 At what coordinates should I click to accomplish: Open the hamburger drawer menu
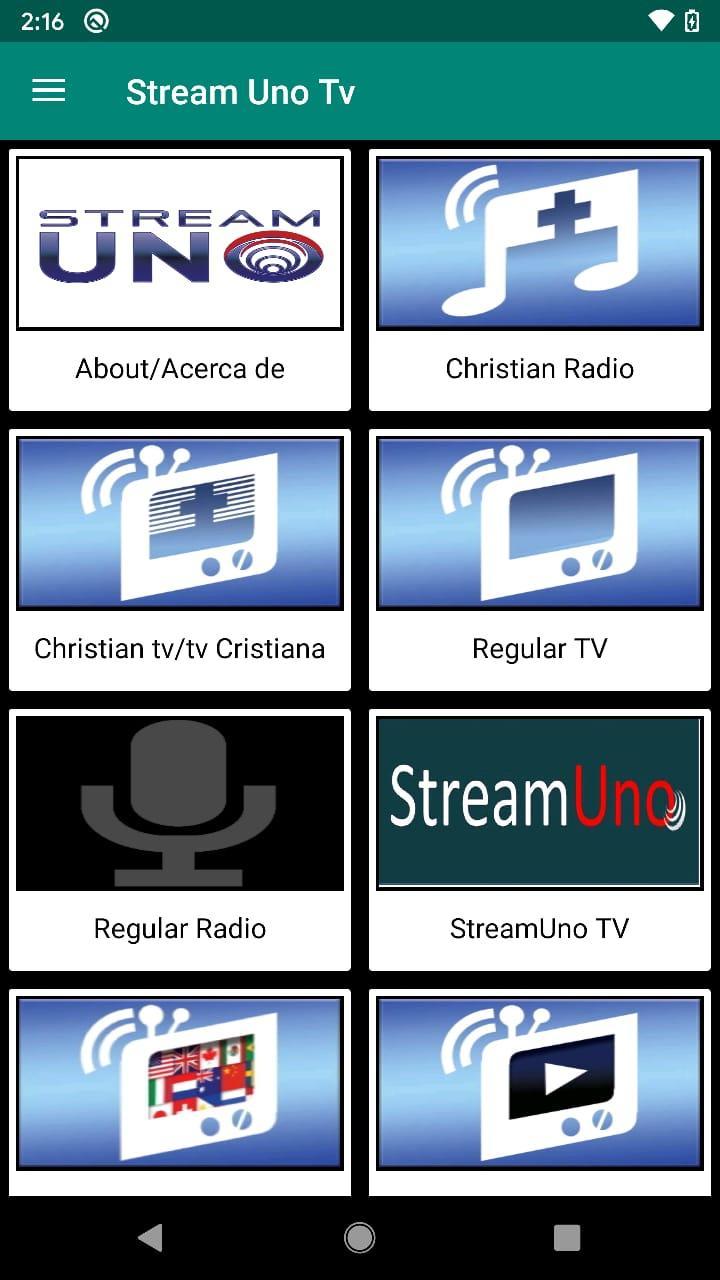click(x=48, y=91)
